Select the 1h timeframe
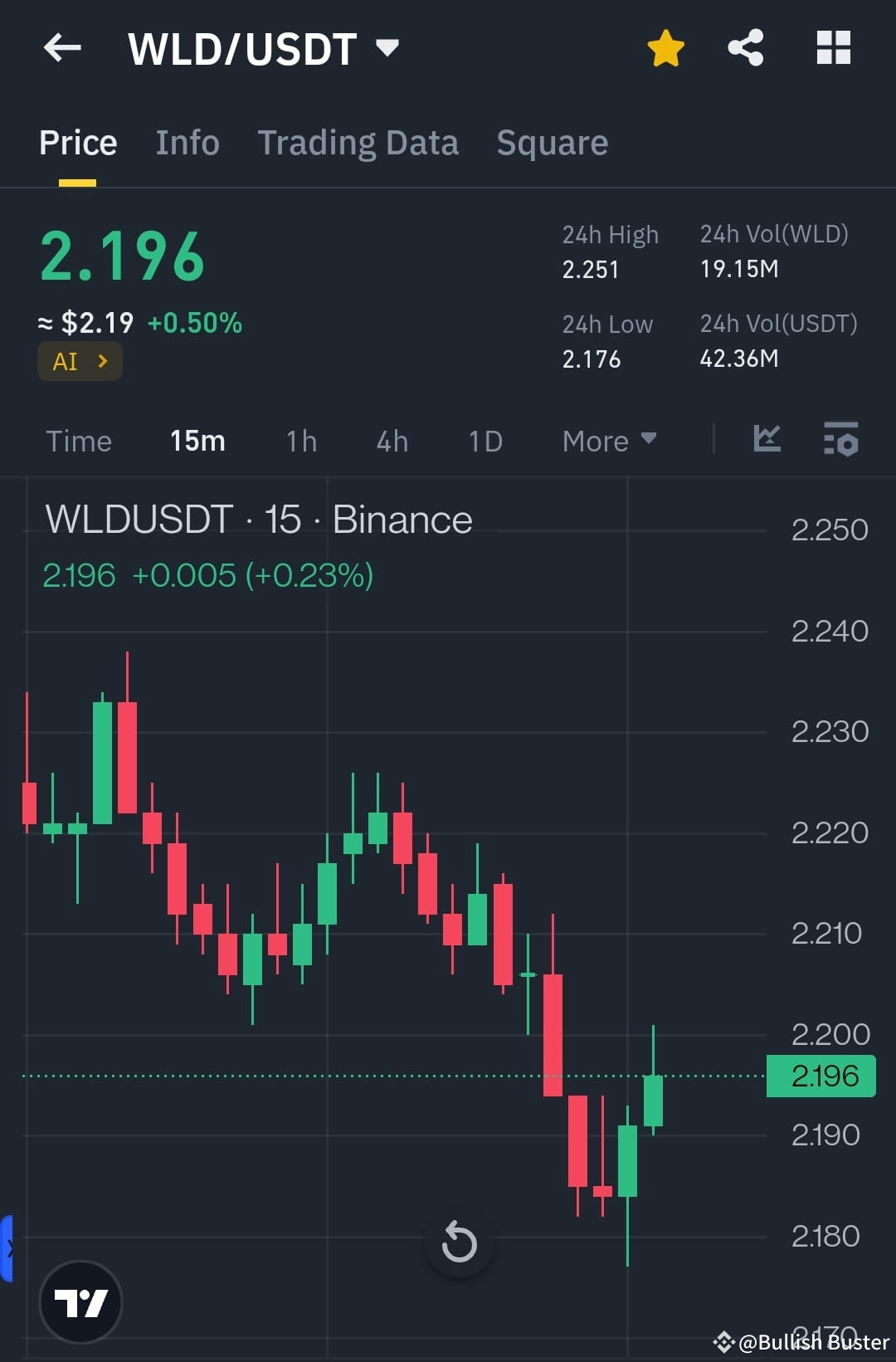The height and width of the screenshot is (1362, 896). [x=300, y=441]
